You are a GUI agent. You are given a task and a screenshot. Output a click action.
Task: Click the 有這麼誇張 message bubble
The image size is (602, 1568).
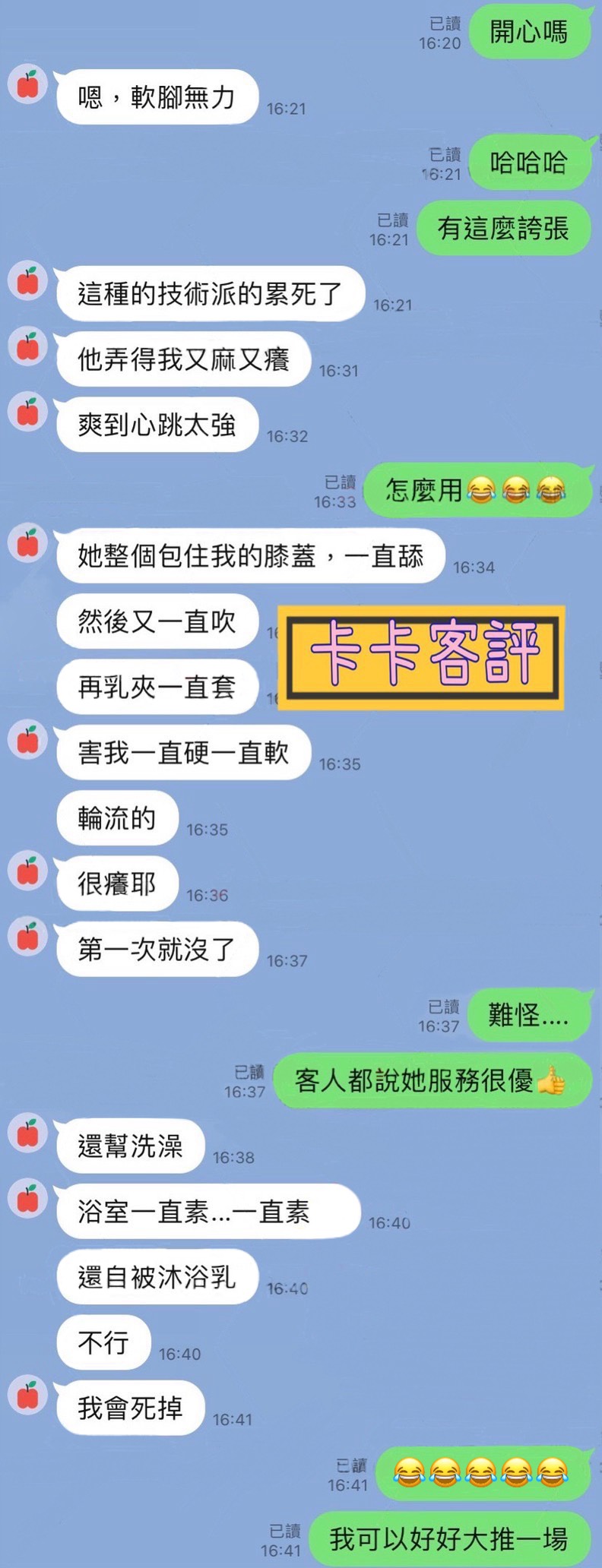(504, 227)
